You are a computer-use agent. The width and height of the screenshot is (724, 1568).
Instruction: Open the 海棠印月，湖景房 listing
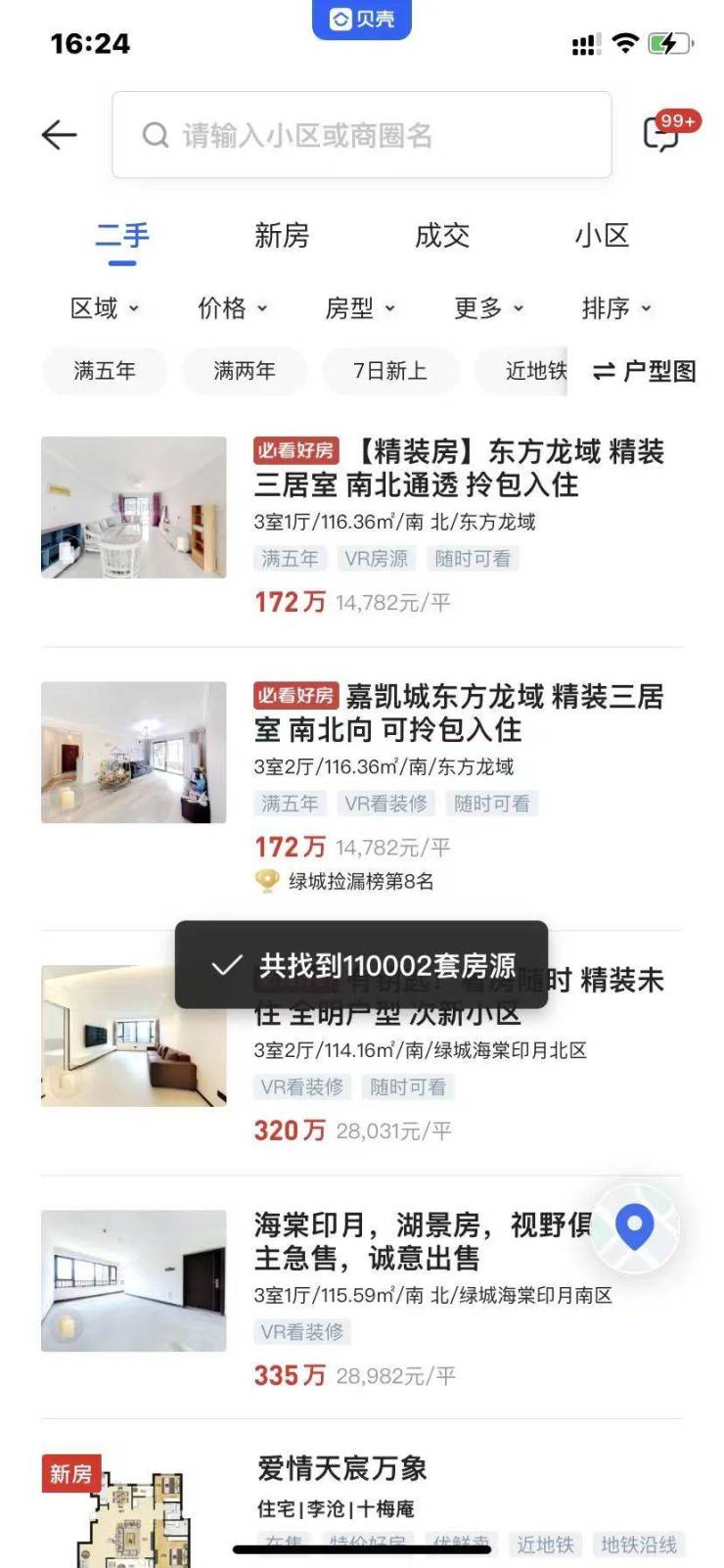point(421,1241)
